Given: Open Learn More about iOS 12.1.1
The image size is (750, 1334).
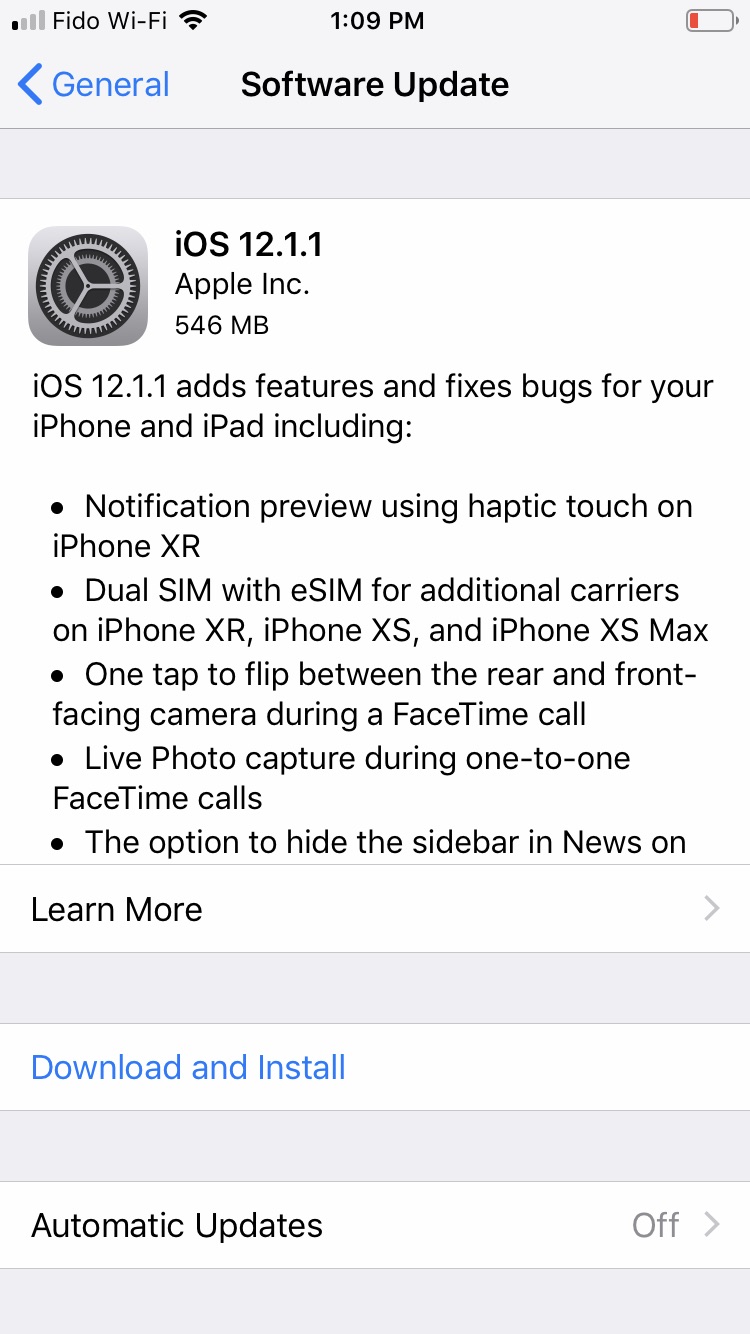Looking at the screenshot, I should [375, 909].
